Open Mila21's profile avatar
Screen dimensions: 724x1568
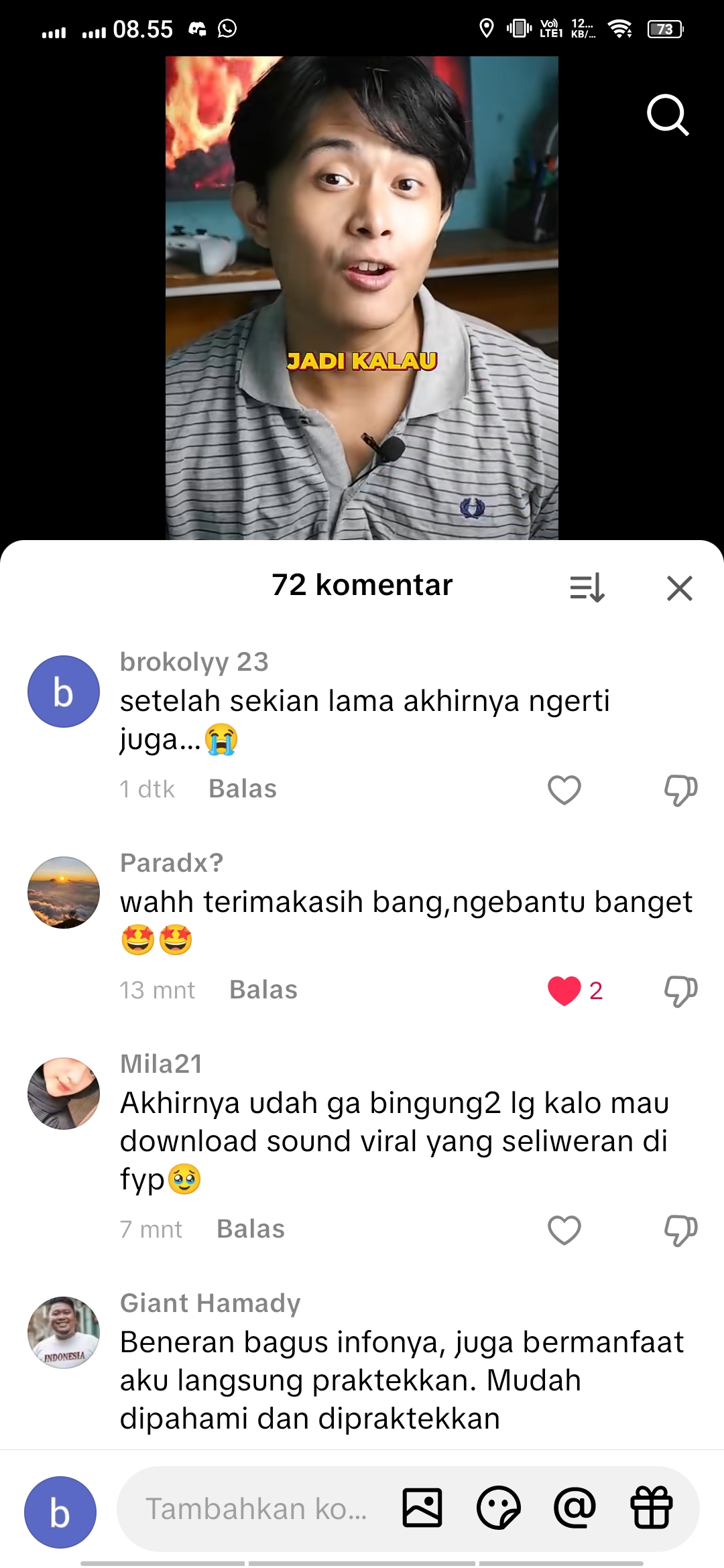[64, 1093]
